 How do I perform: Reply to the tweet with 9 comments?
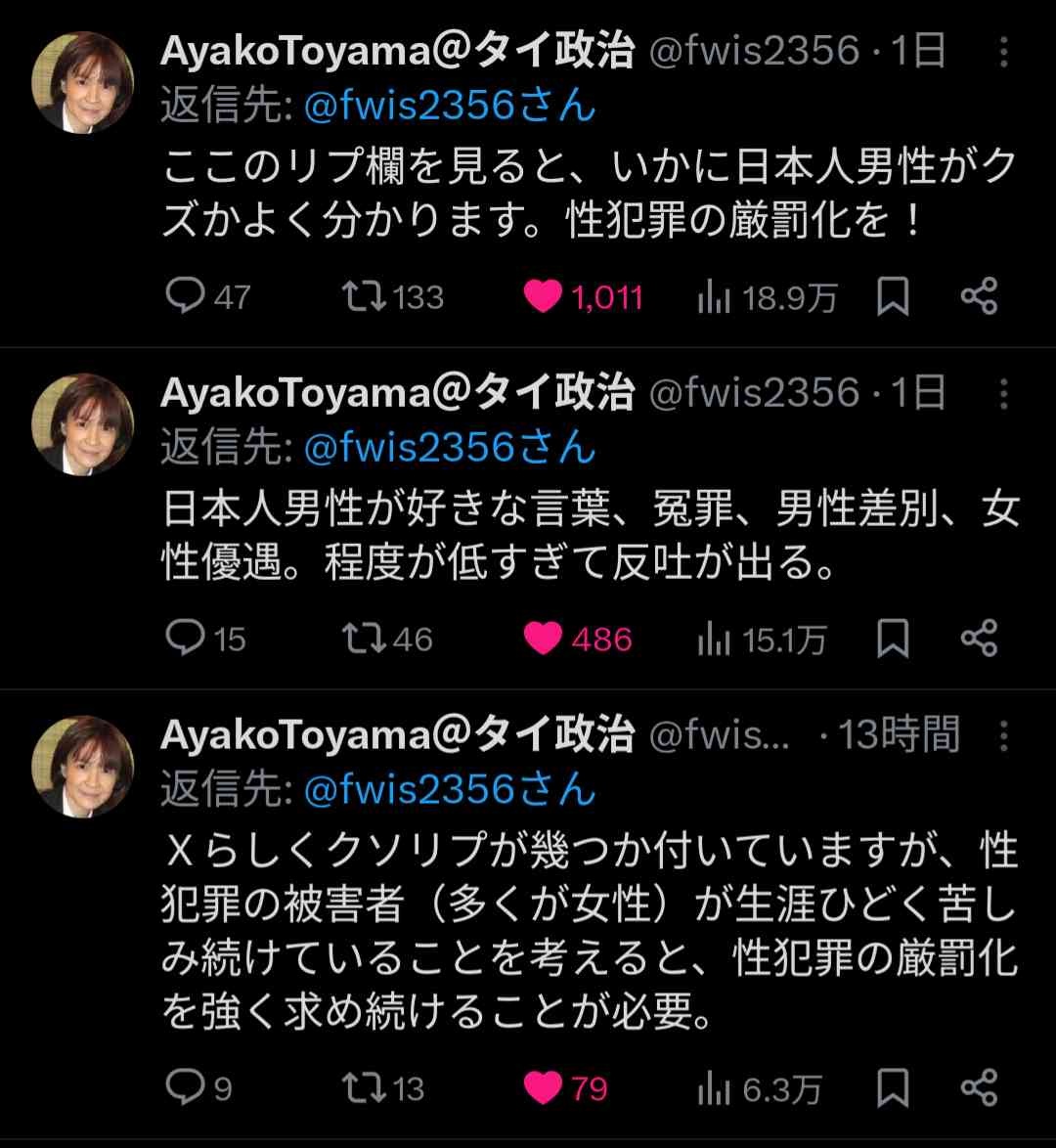pyautogui.click(x=185, y=1088)
